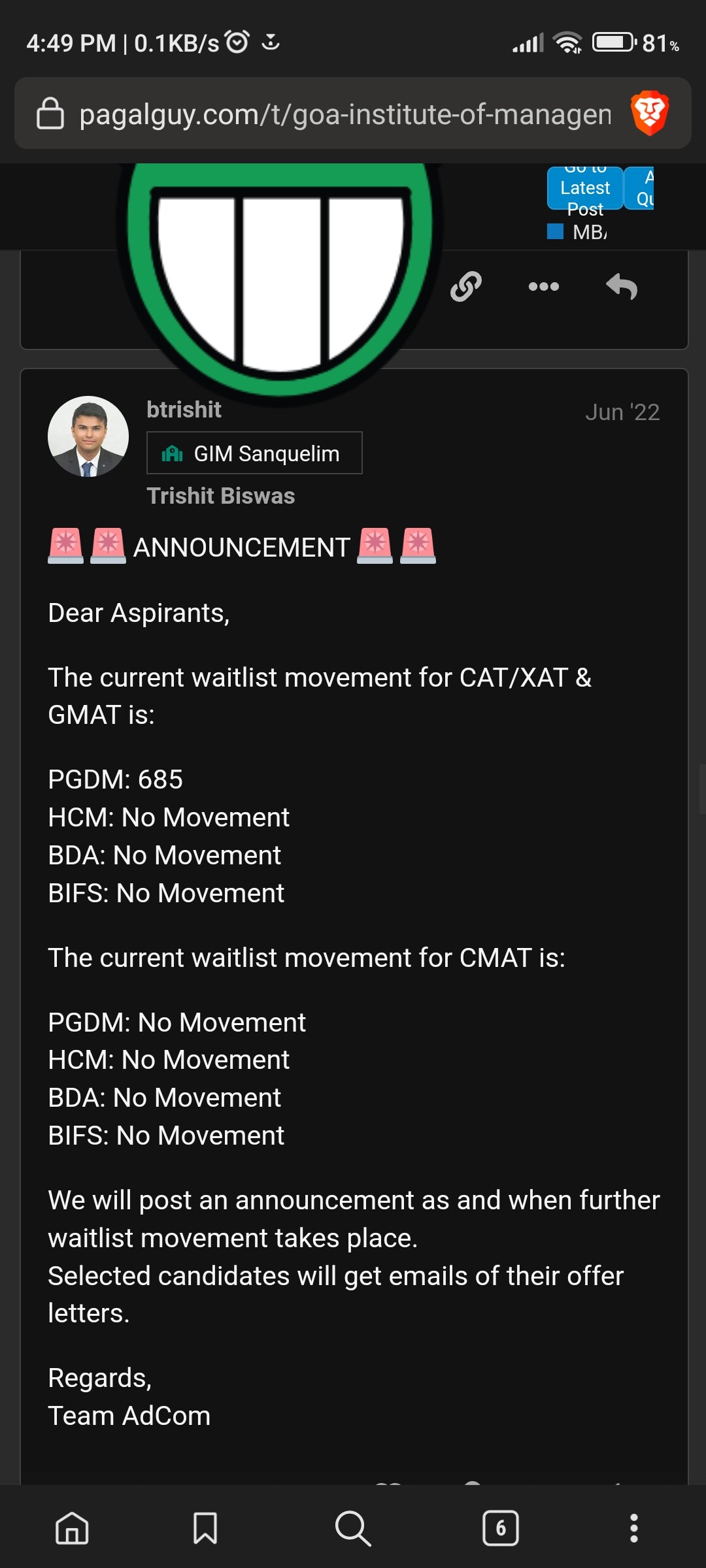Tap the GIM Sanquelim badge
The image size is (706, 1568).
tap(254, 453)
